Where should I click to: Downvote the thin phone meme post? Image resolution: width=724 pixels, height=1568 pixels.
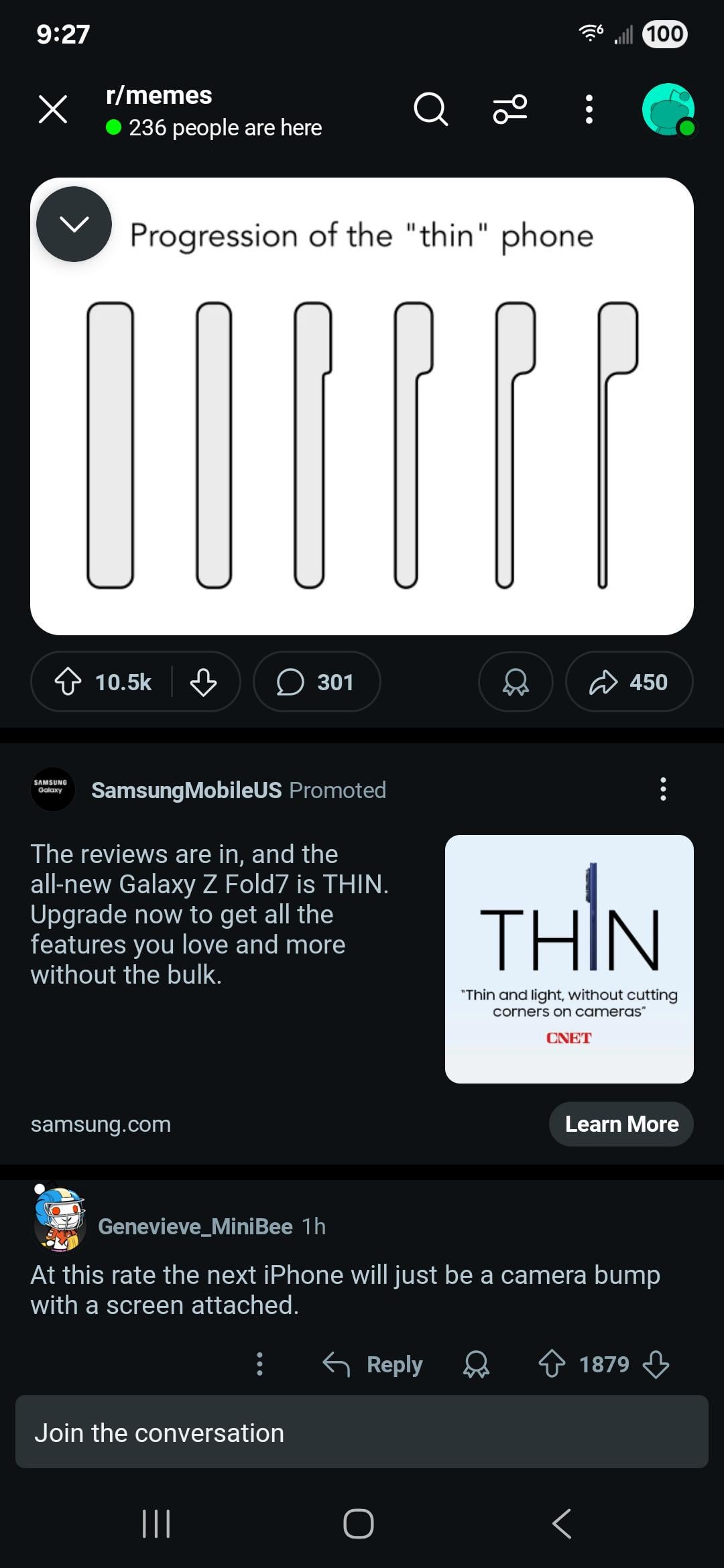coord(203,682)
